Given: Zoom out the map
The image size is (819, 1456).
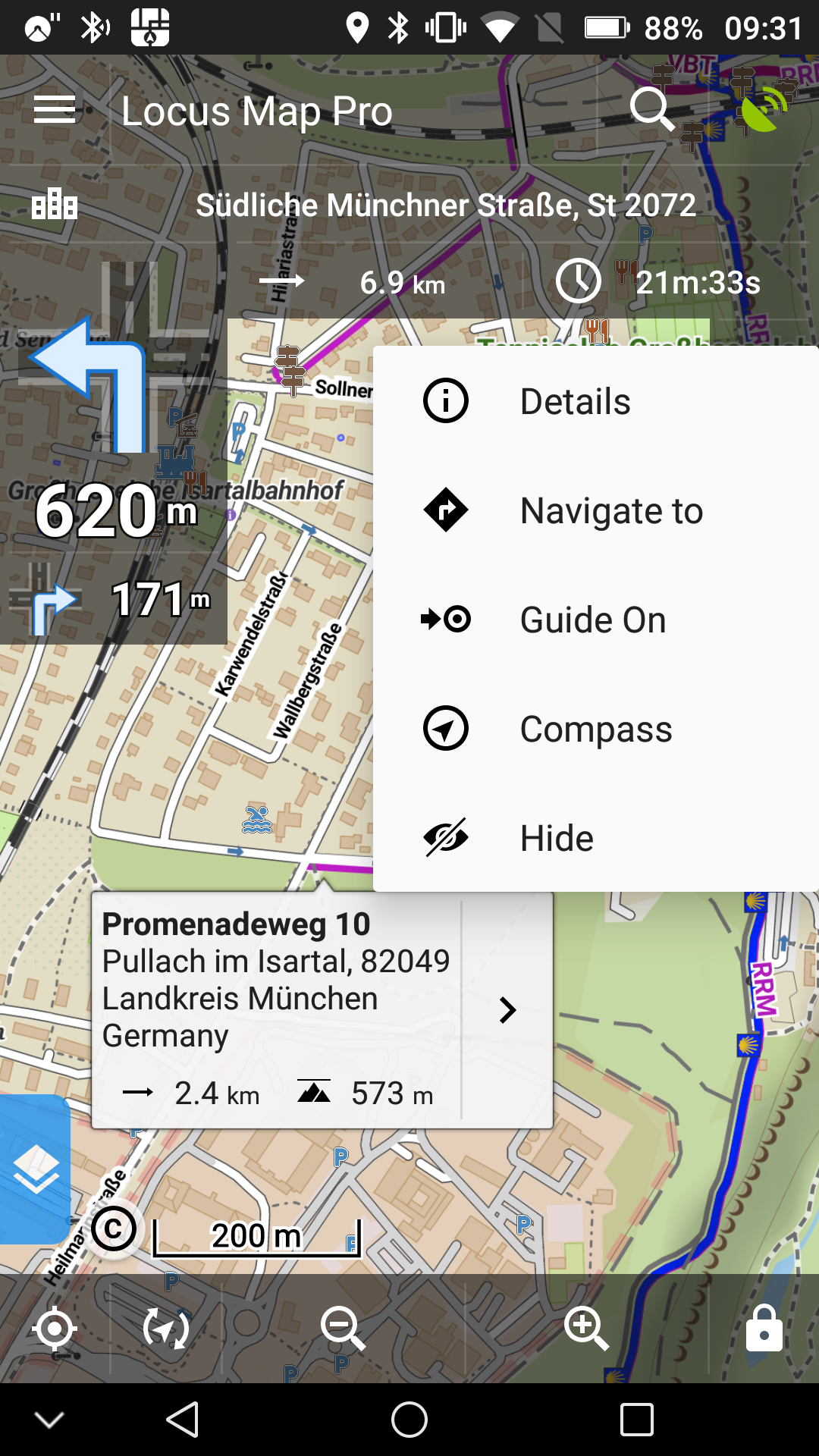Looking at the screenshot, I should pyautogui.click(x=343, y=1329).
